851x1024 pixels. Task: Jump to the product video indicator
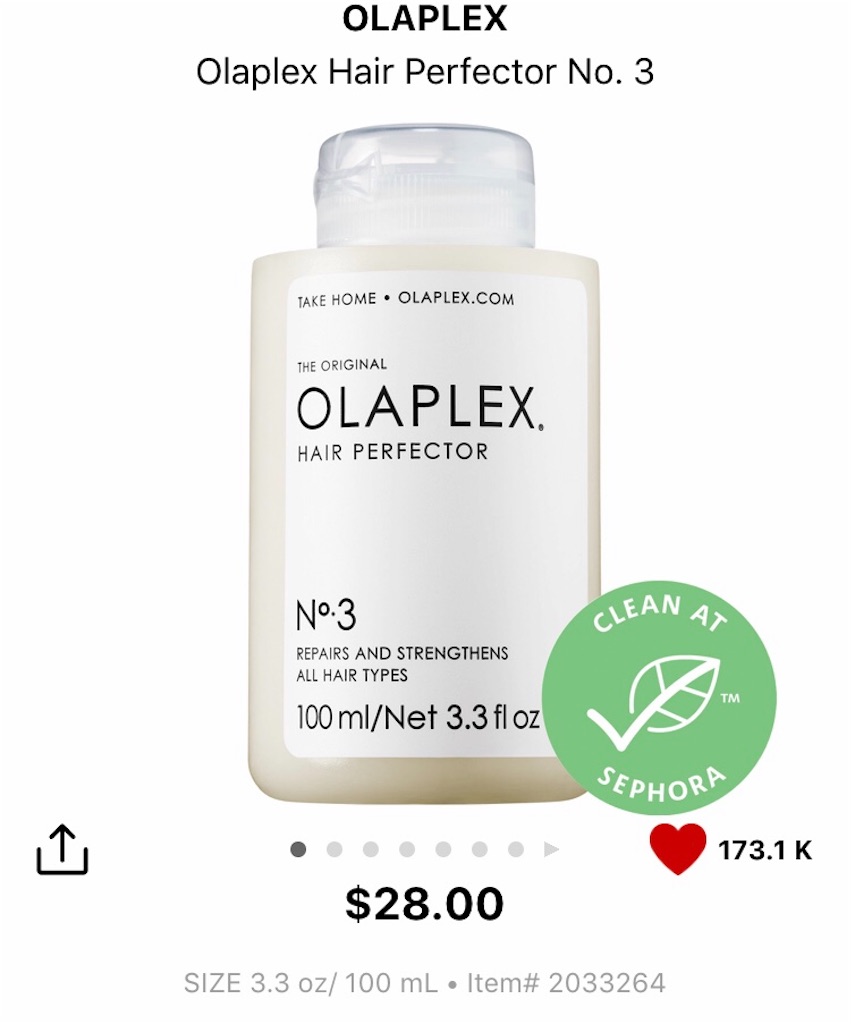(x=551, y=850)
